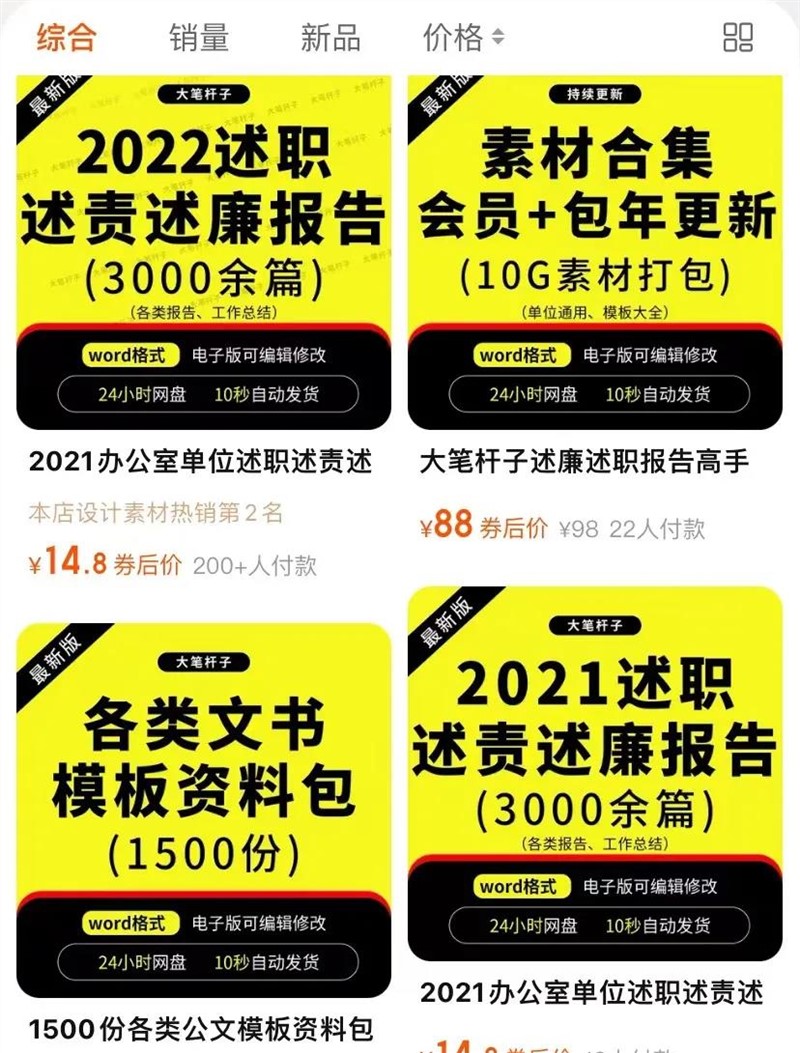Viewport: 800px width, 1053px height.
Task: Sort results by 销量
Action: coord(199,38)
